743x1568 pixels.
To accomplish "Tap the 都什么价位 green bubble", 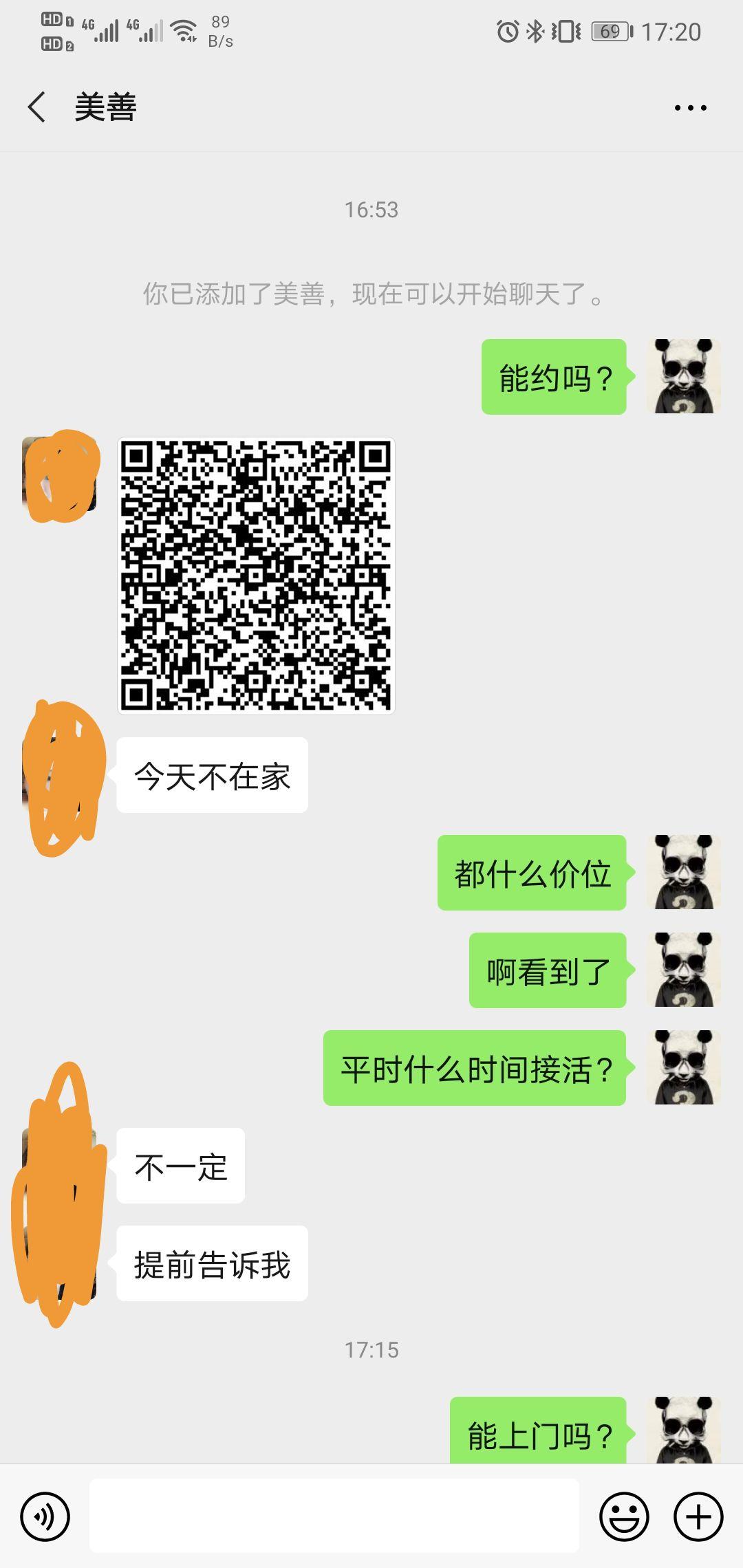I will click(x=531, y=873).
